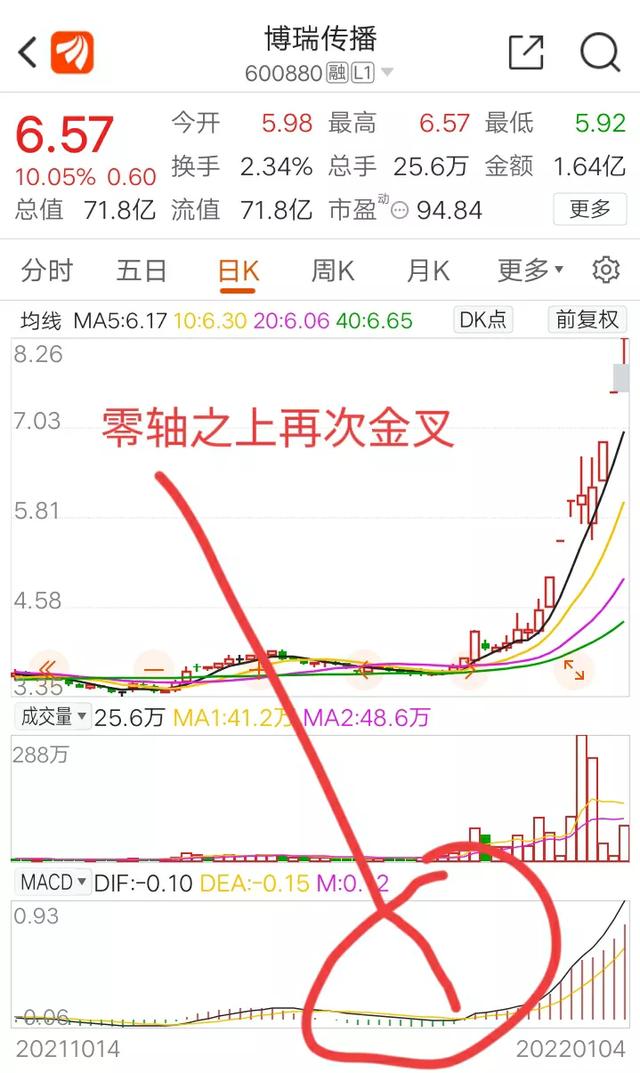
Task: Switch to the 月K tab
Action: pos(428,271)
